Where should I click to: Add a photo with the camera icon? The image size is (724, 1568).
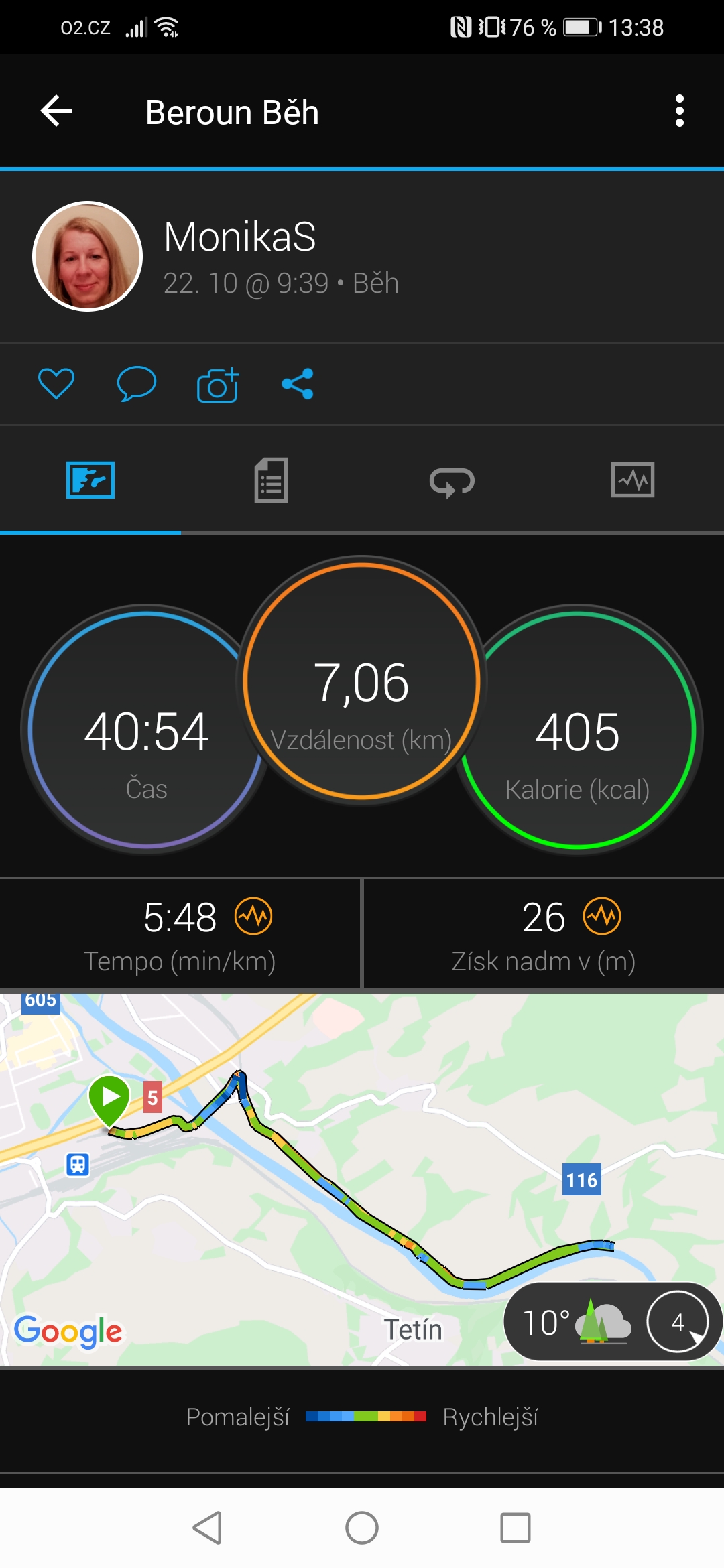(218, 385)
